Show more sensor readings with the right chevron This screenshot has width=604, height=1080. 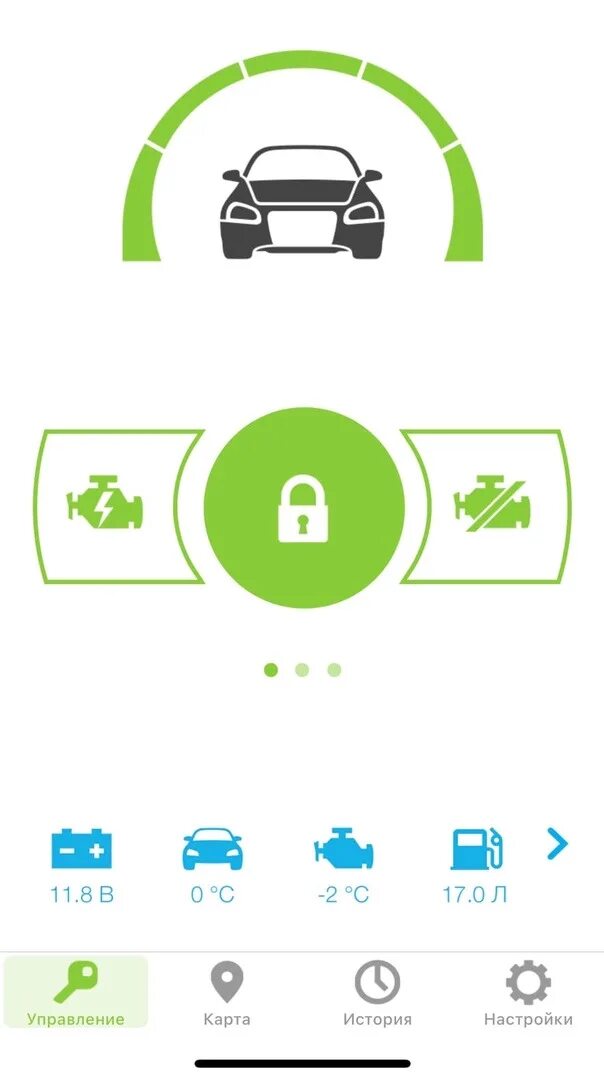[x=556, y=844]
